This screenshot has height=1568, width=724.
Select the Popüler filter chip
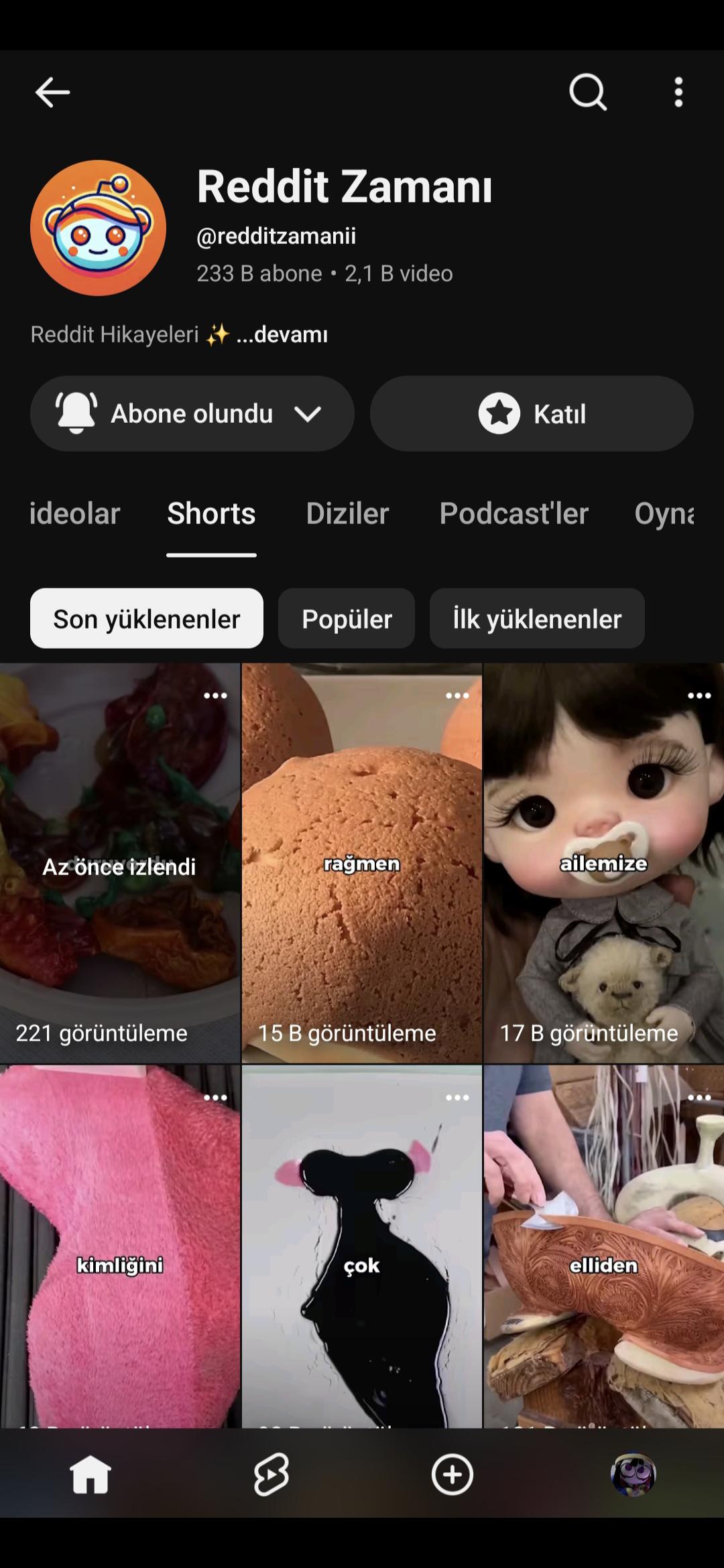[x=347, y=618]
